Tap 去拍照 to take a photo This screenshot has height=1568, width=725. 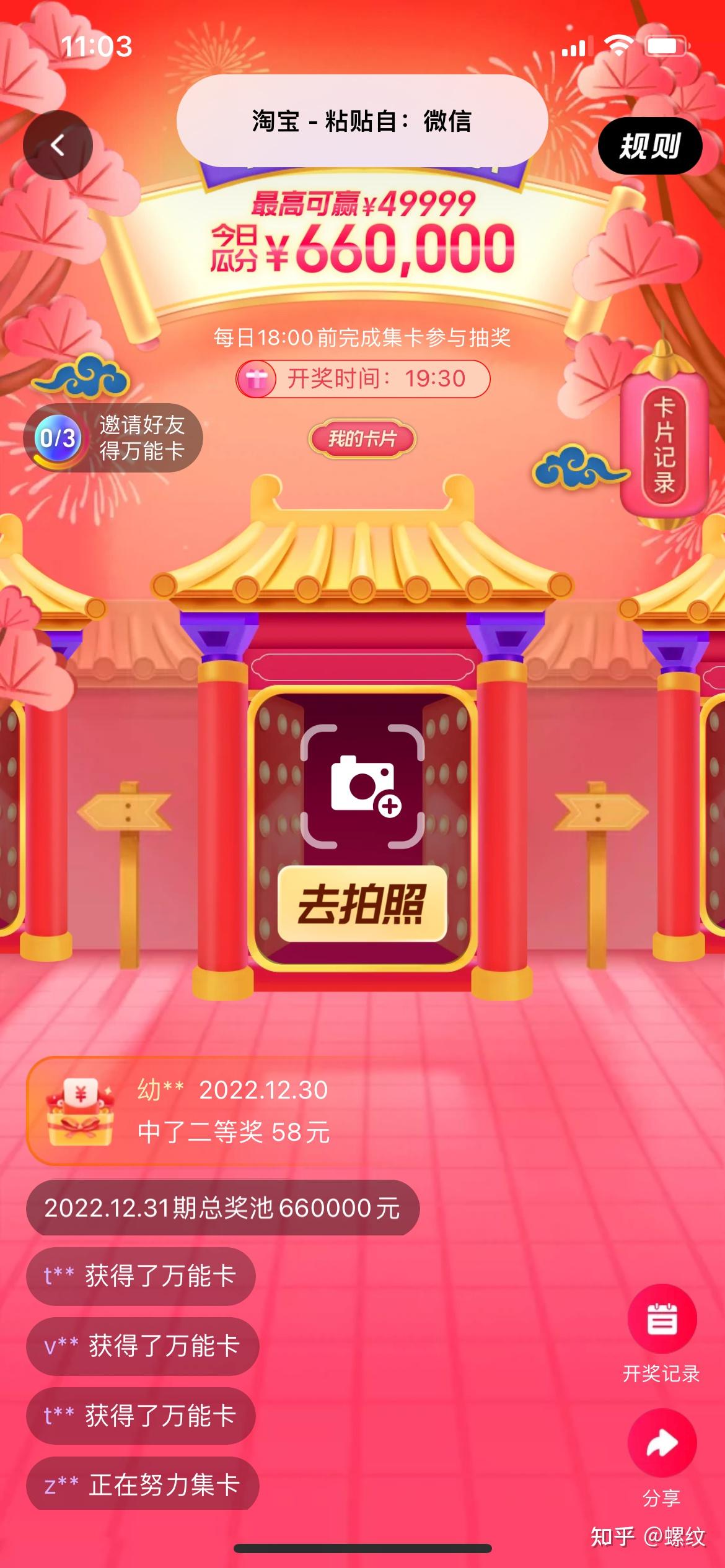pyautogui.click(x=362, y=904)
